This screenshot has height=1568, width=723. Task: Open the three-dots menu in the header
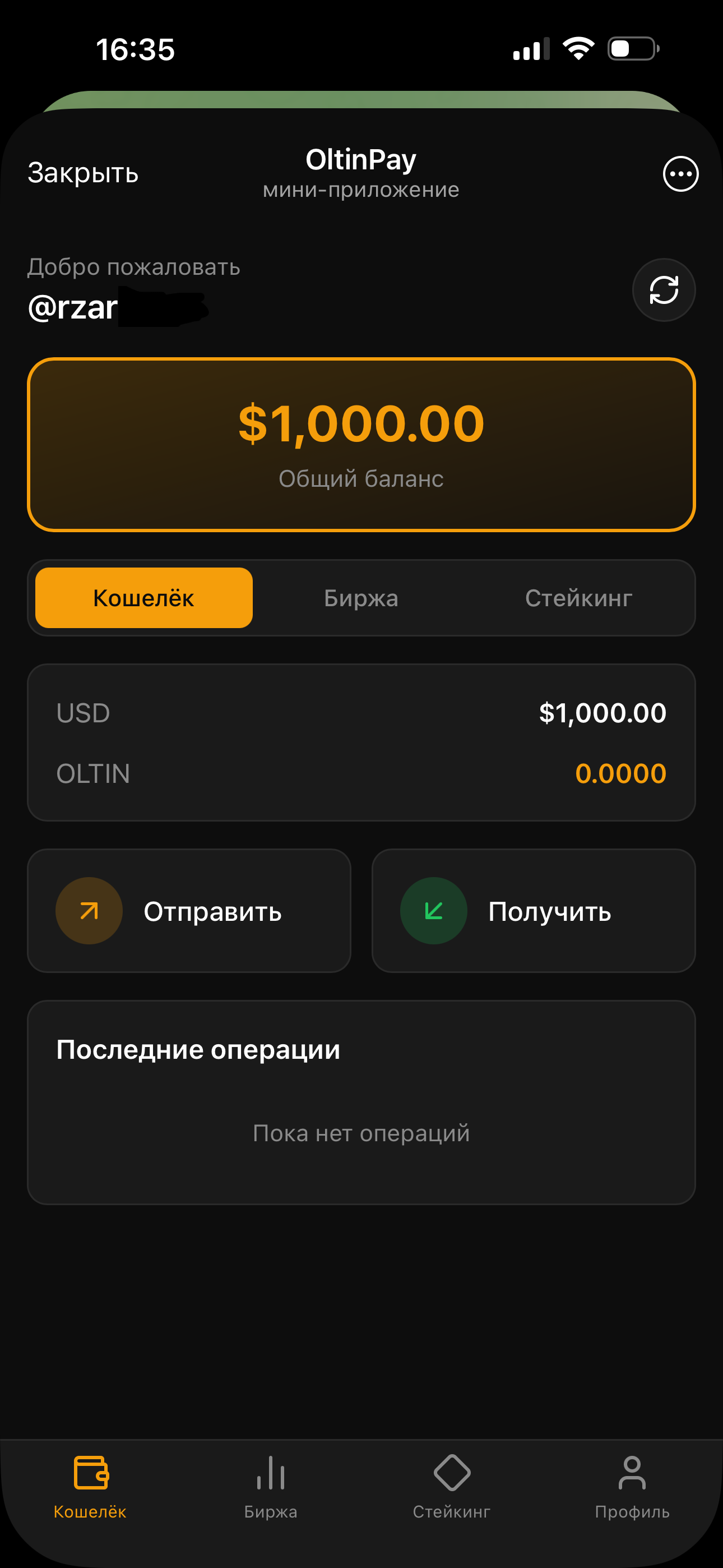coord(680,173)
